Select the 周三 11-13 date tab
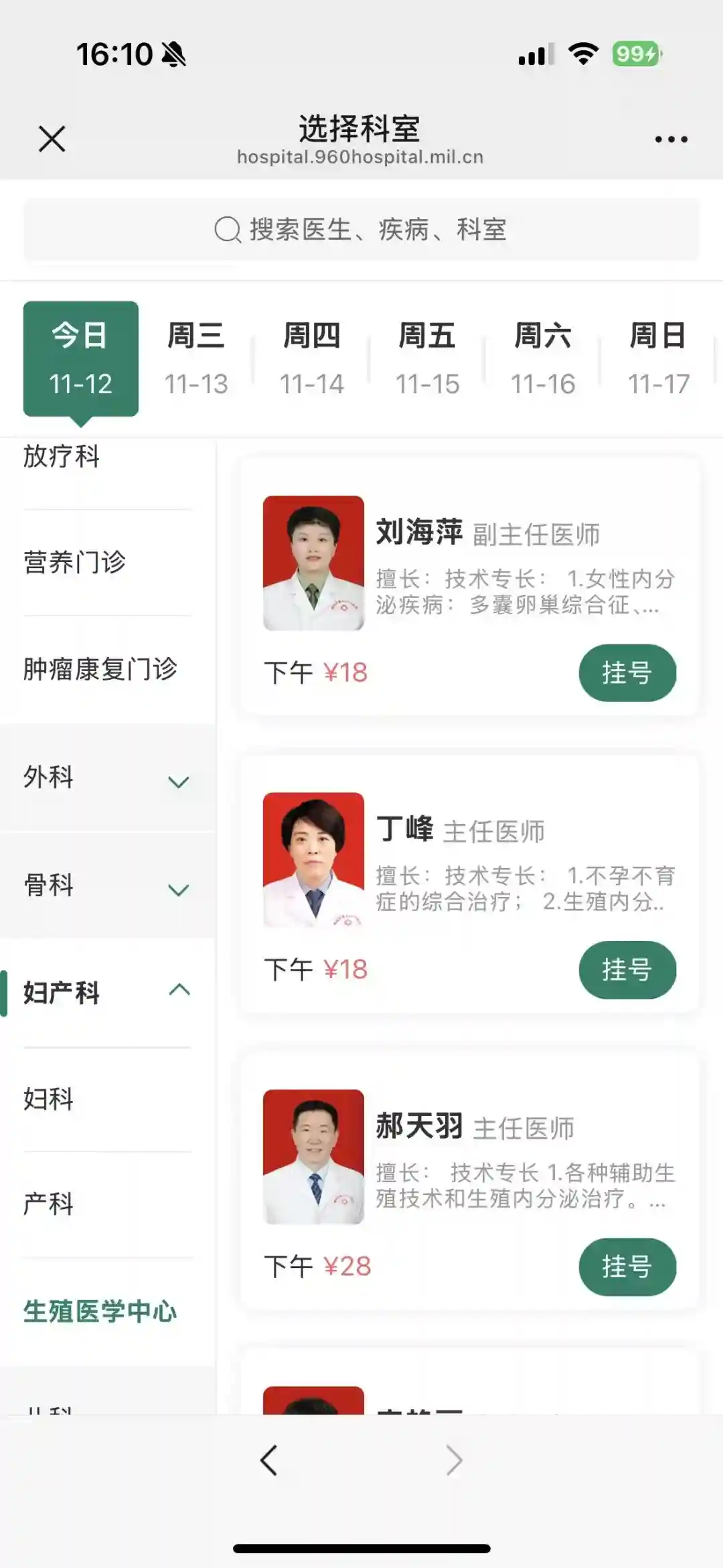 tap(196, 359)
